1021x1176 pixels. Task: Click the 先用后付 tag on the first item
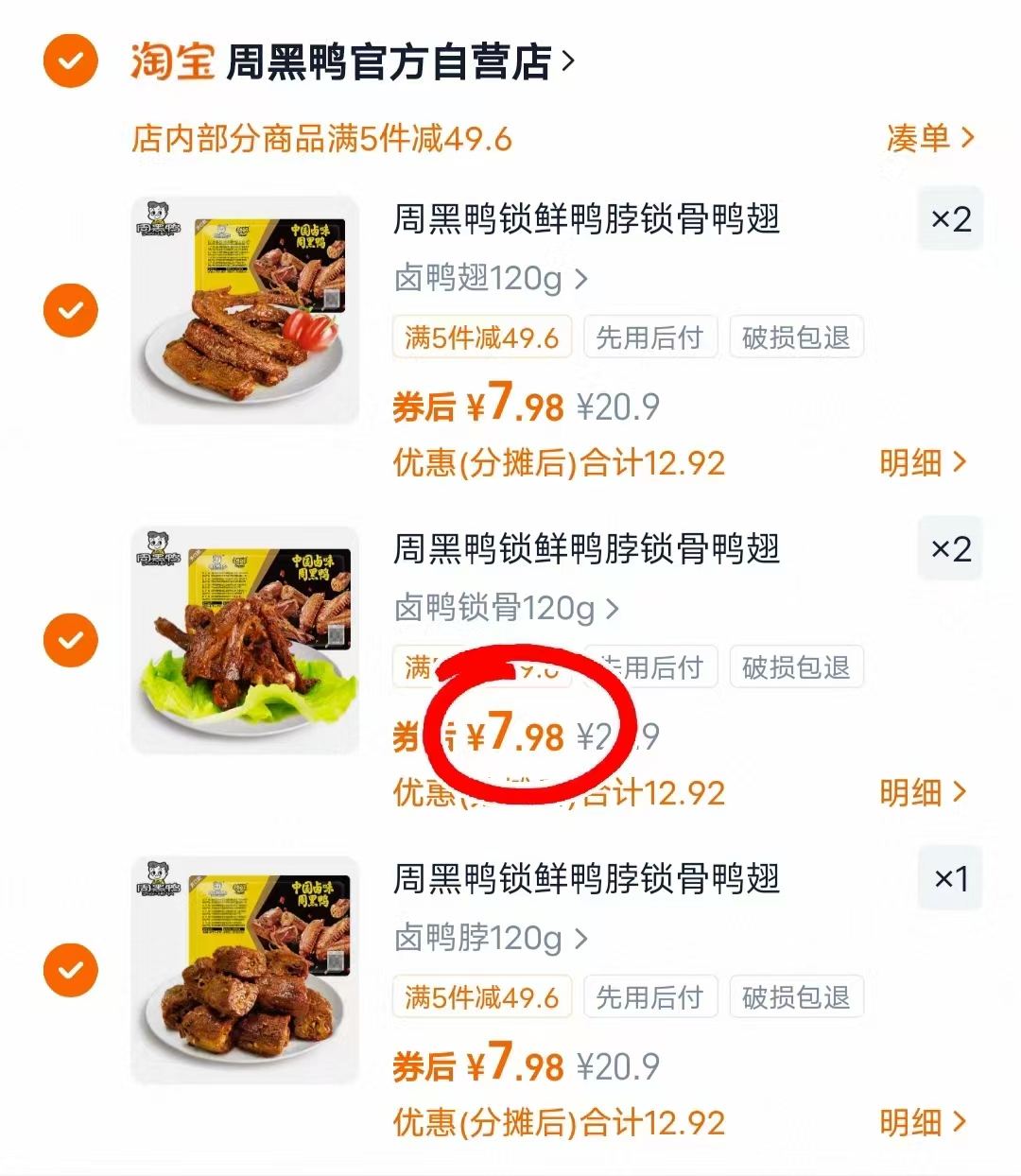(650, 337)
